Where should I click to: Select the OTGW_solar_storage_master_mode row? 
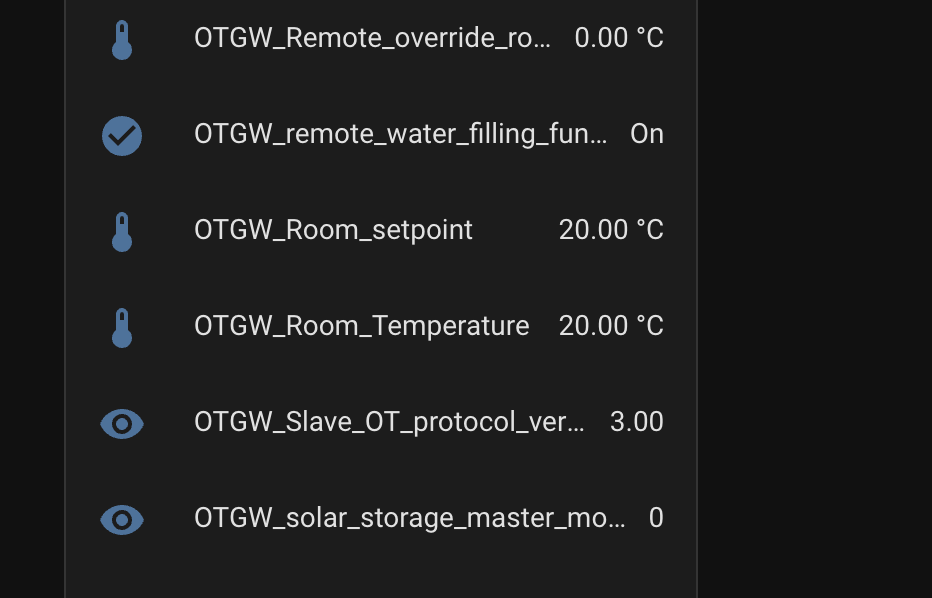pyautogui.click(x=410, y=518)
